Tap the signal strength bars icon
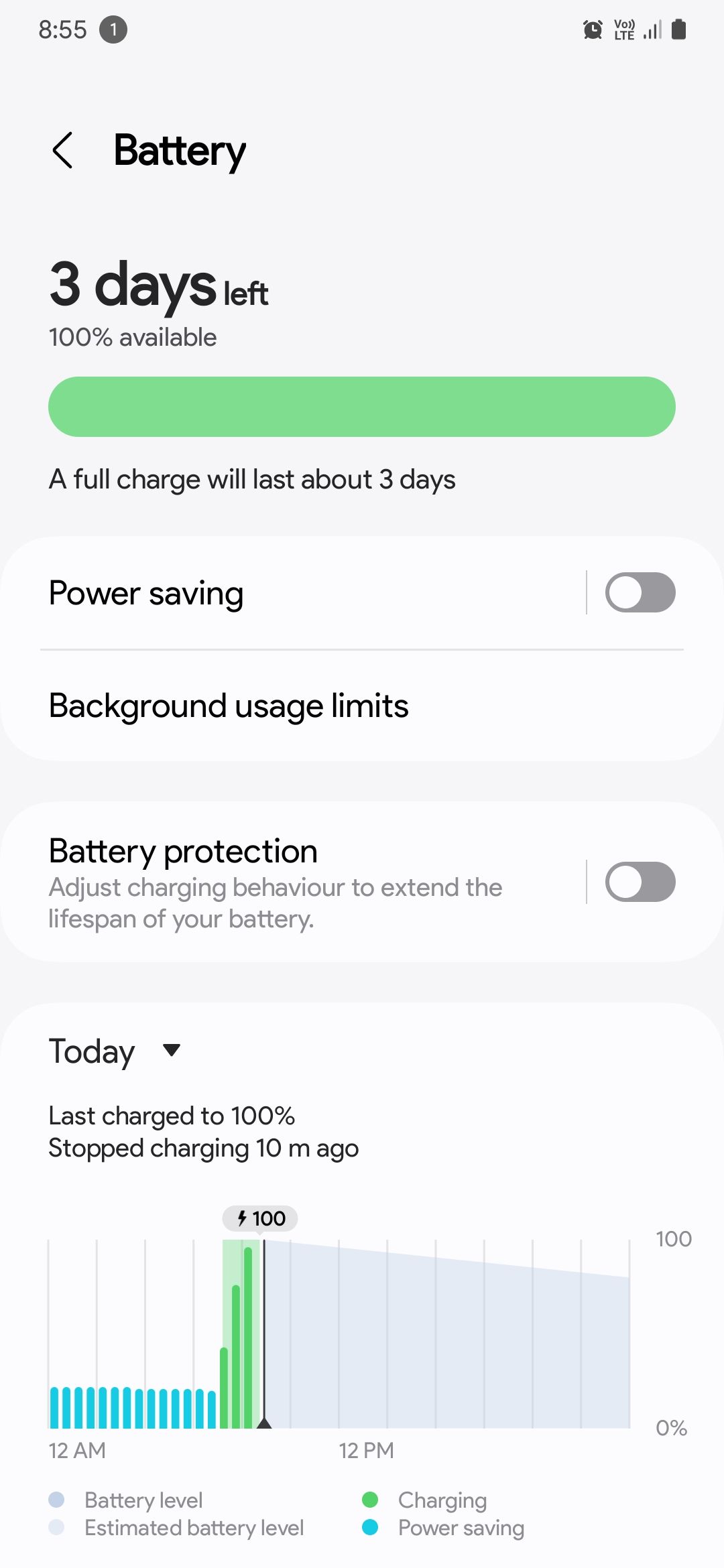 coord(652,29)
